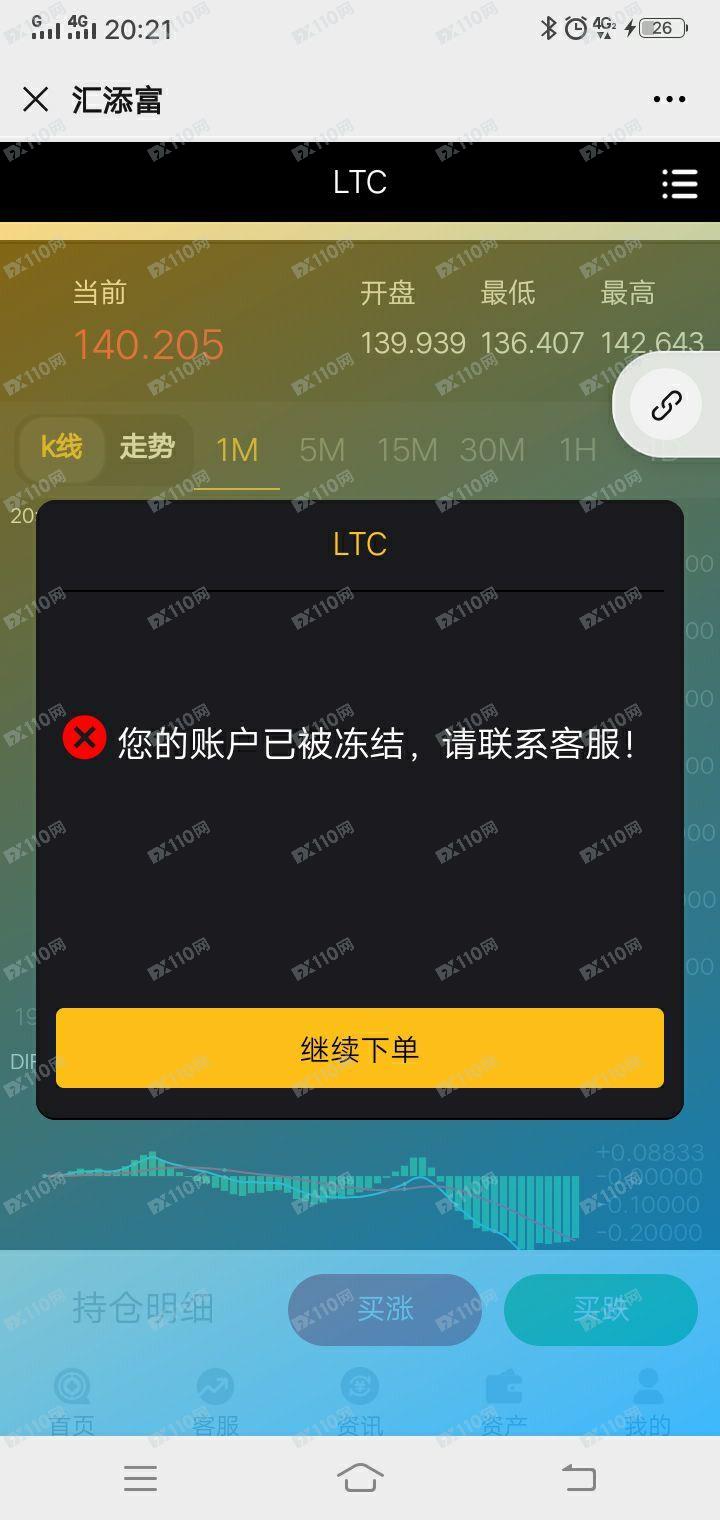Close the 汇添富 mini-program page
This screenshot has height=1520, width=720.
(36, 100)
